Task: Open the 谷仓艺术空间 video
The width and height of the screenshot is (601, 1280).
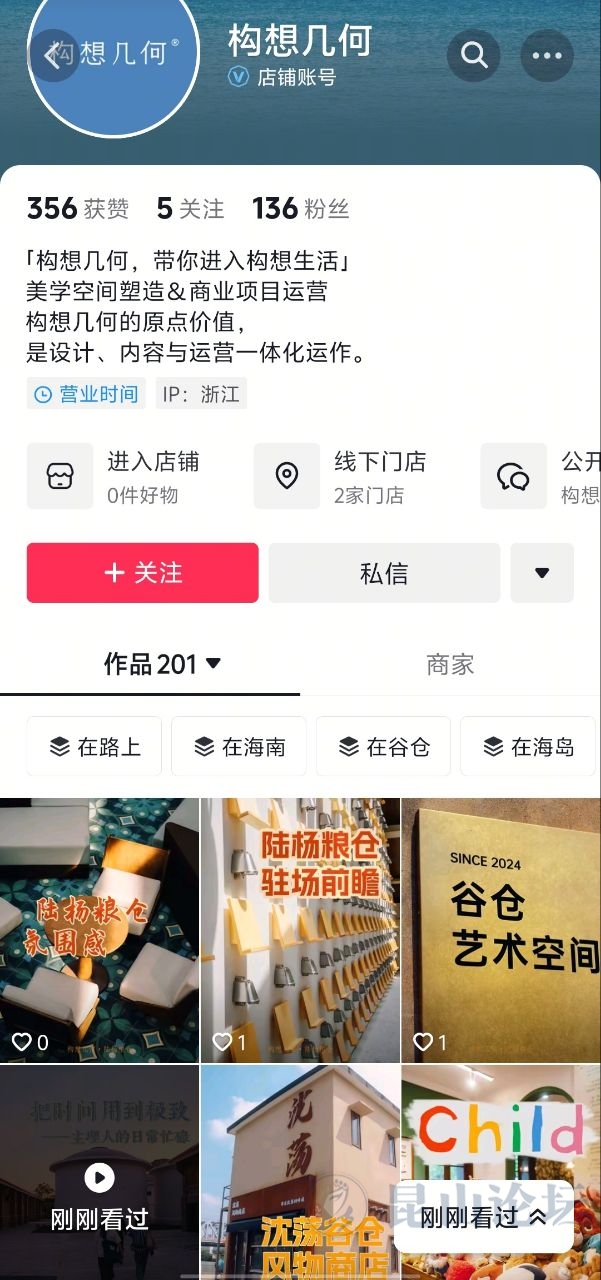Action: click(x=501, y=930)
